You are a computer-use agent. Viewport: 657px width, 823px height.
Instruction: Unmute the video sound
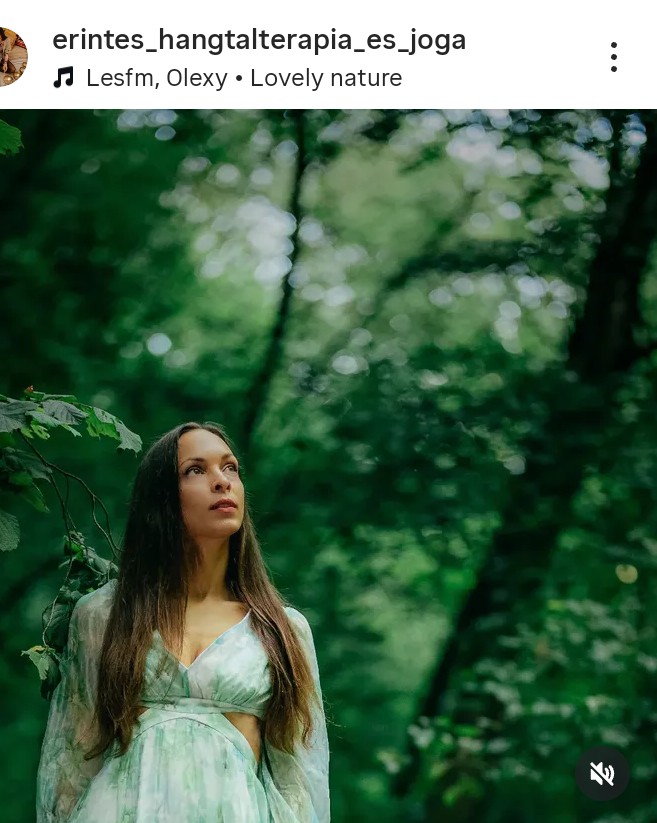point(602,773)
